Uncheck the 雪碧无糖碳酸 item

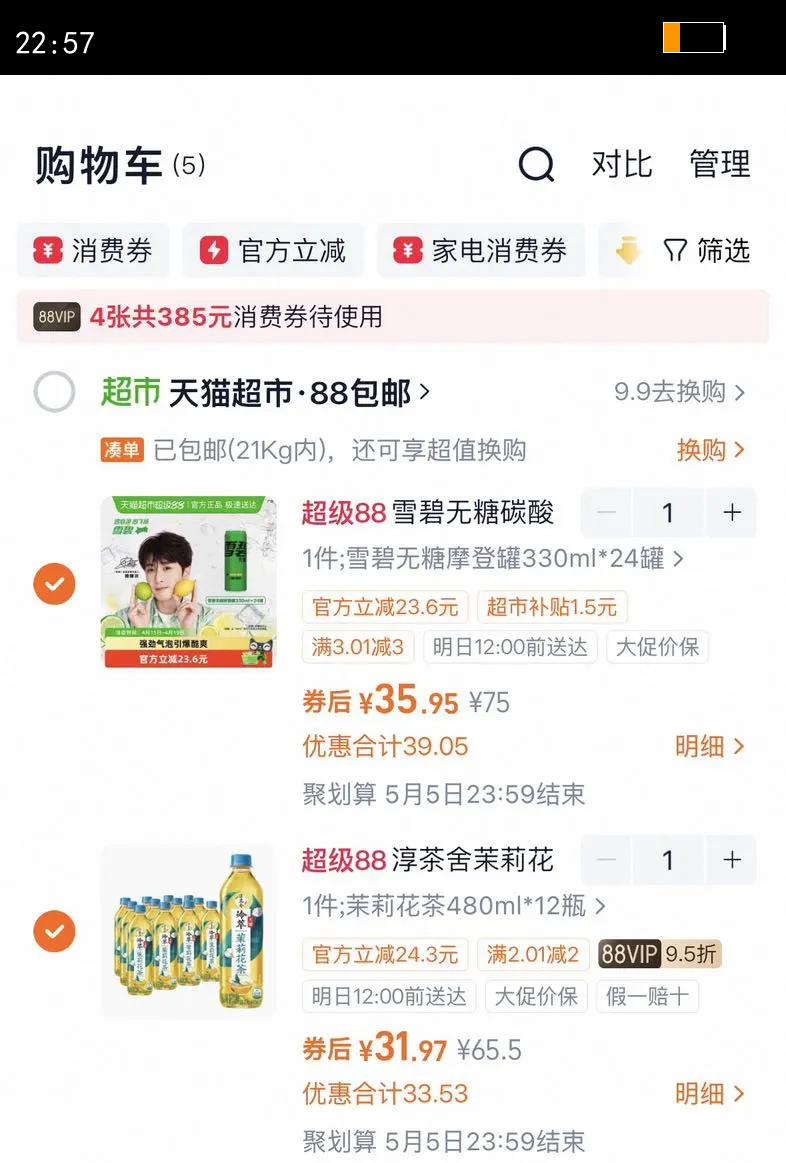[x=54, y=584]
